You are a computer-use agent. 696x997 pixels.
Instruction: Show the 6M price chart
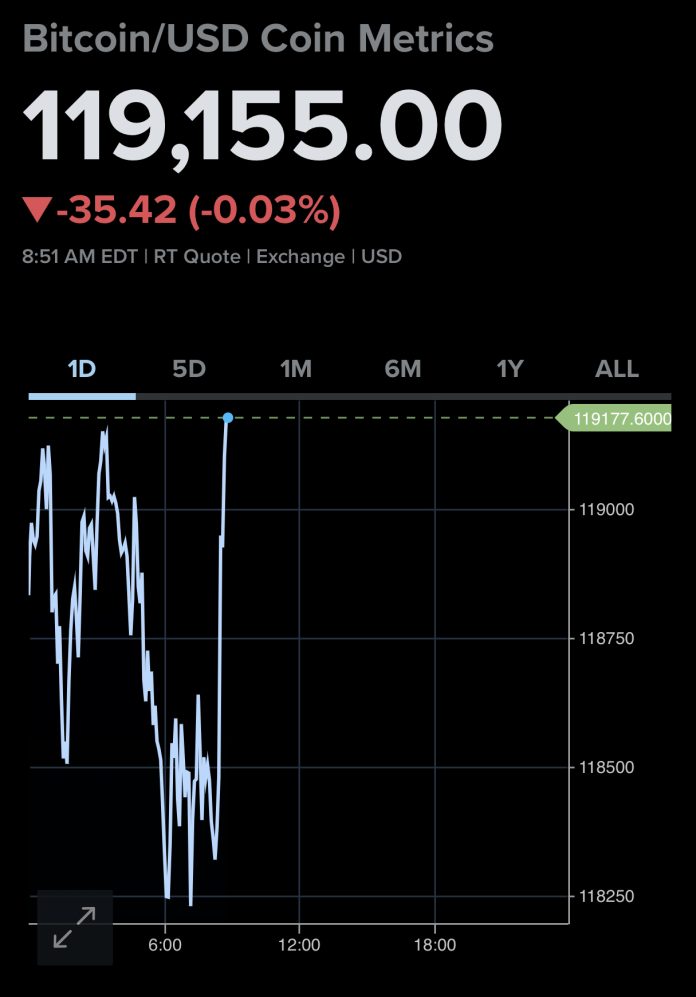point(403,369)
